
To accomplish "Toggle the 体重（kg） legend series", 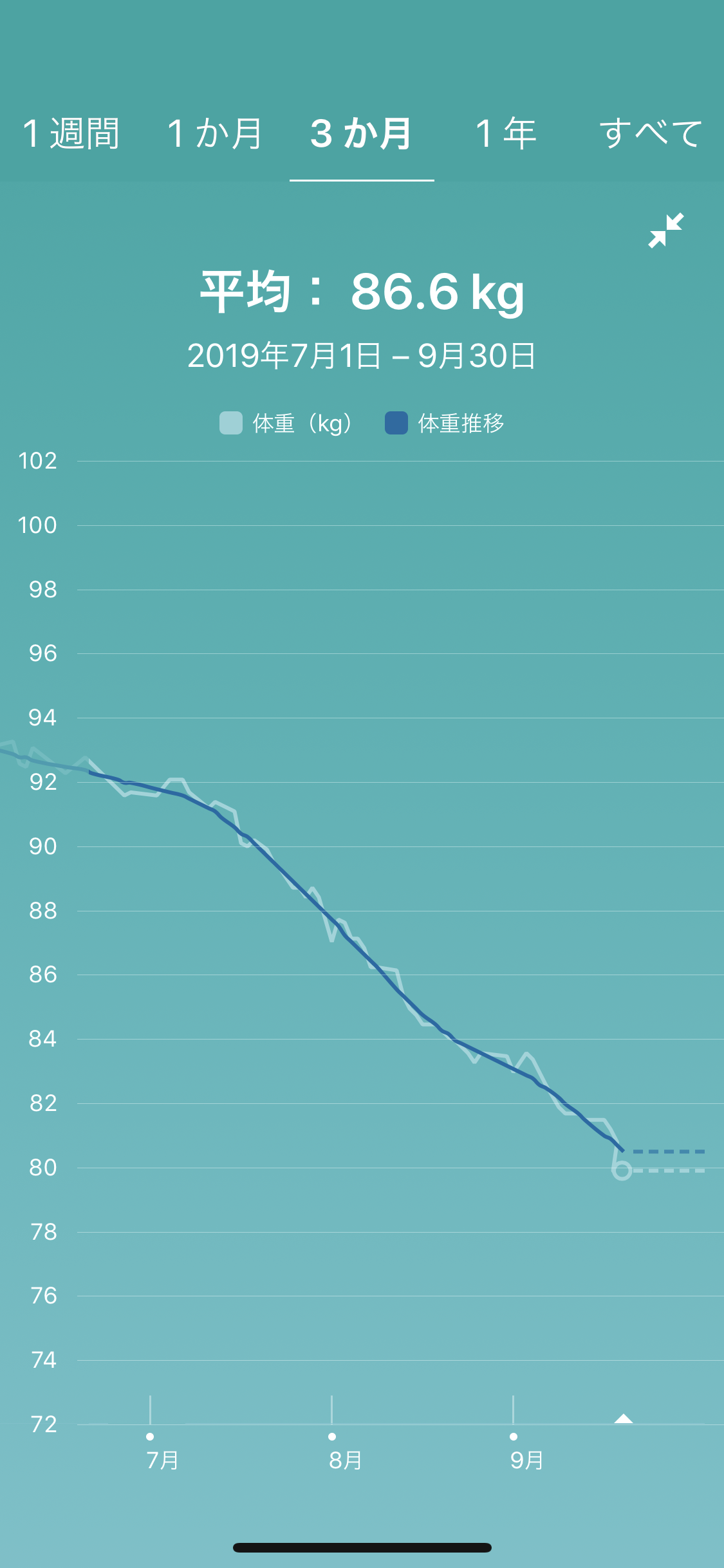I will [286, 423].
